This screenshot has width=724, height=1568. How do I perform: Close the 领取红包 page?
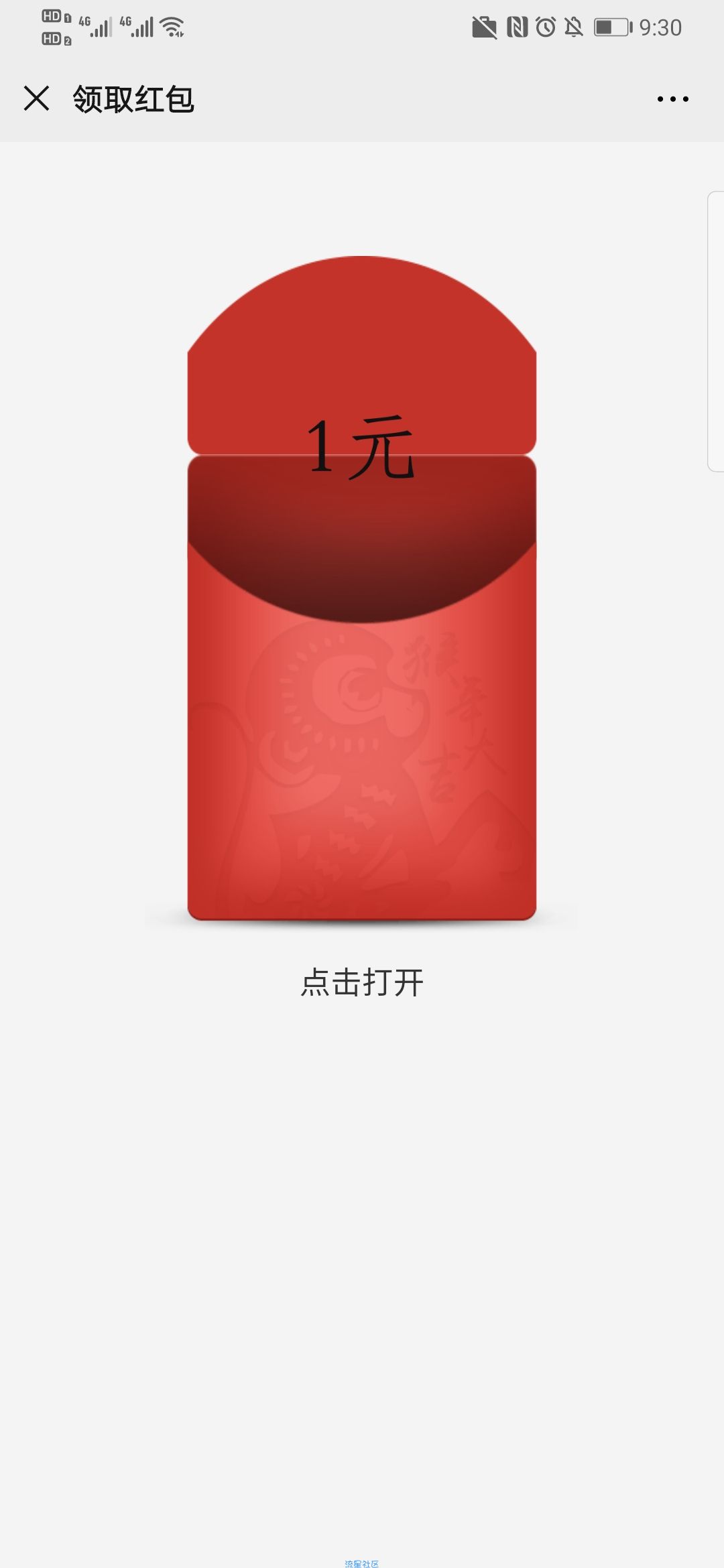tap(36, 99)
